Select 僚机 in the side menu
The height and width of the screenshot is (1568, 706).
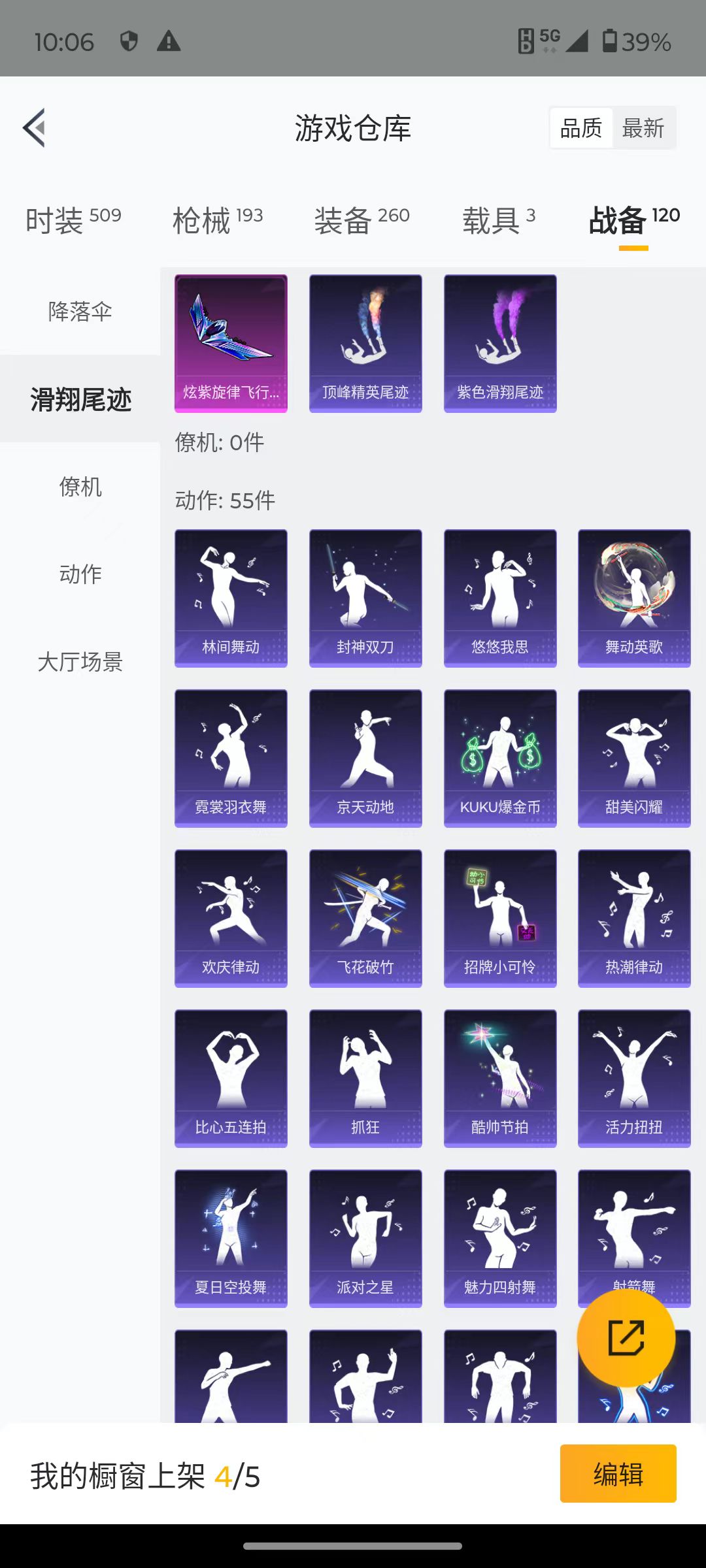(x=80, y=487)
